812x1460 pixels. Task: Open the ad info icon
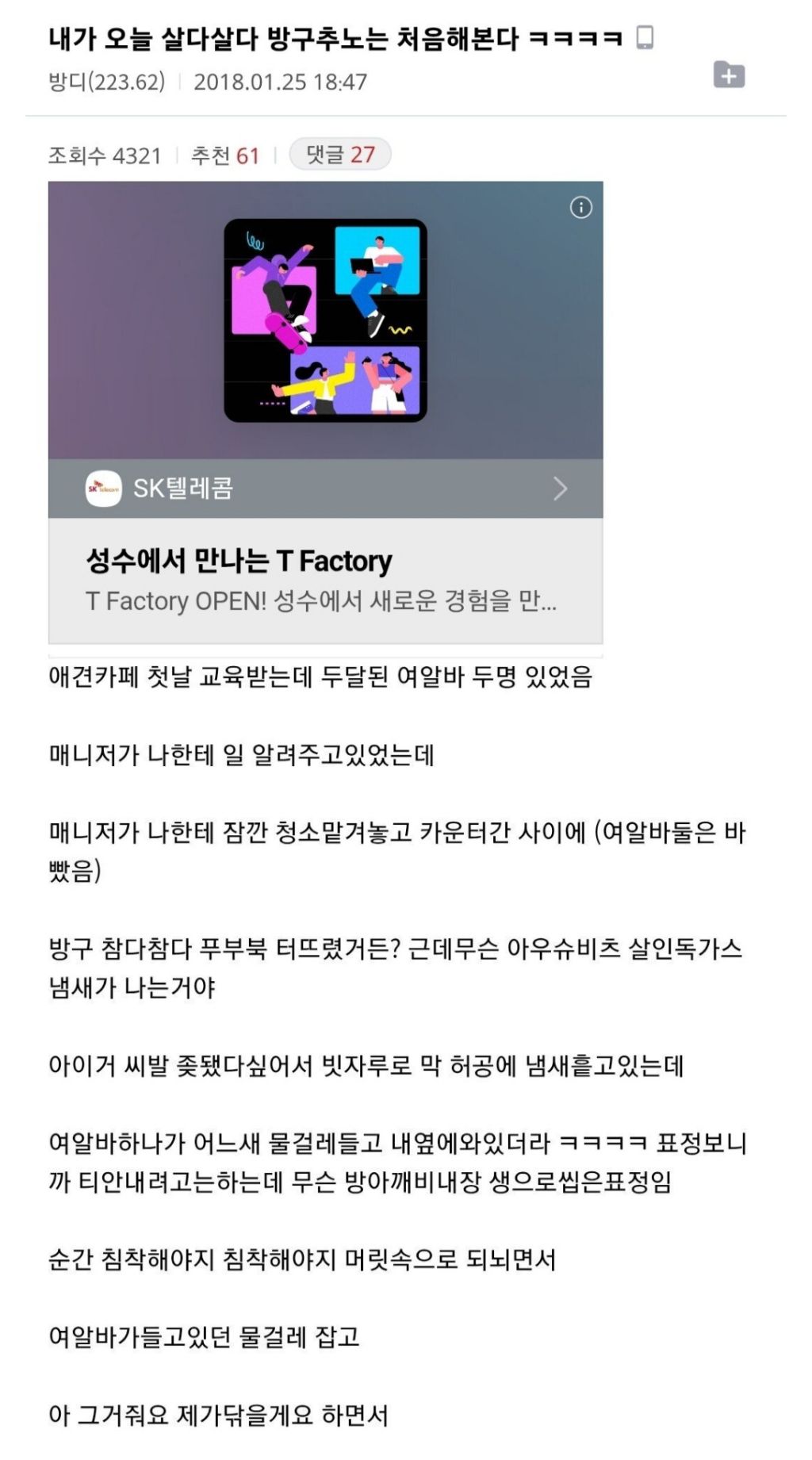click(x=580, y=208)
